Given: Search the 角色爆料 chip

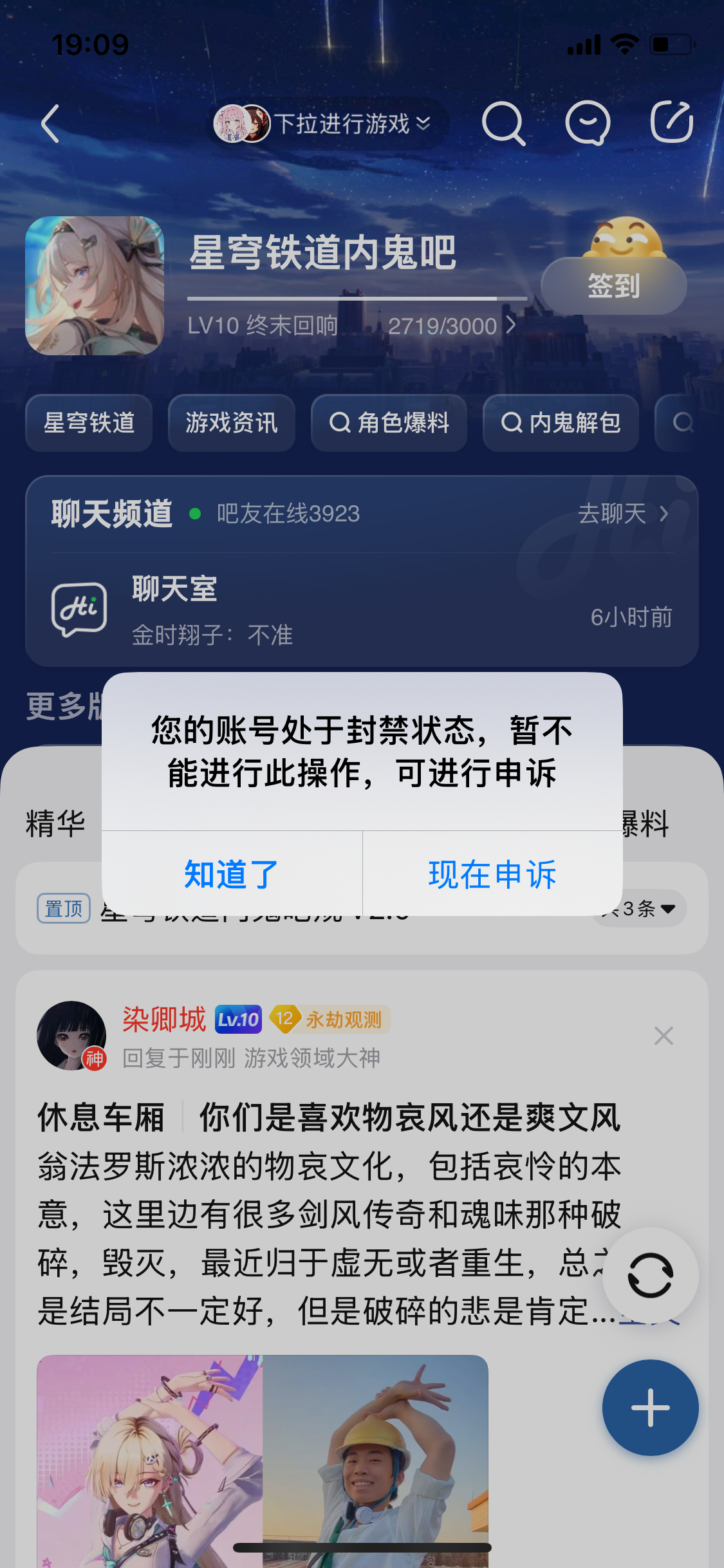Looking at the screenshot, I should coord(389,423).
